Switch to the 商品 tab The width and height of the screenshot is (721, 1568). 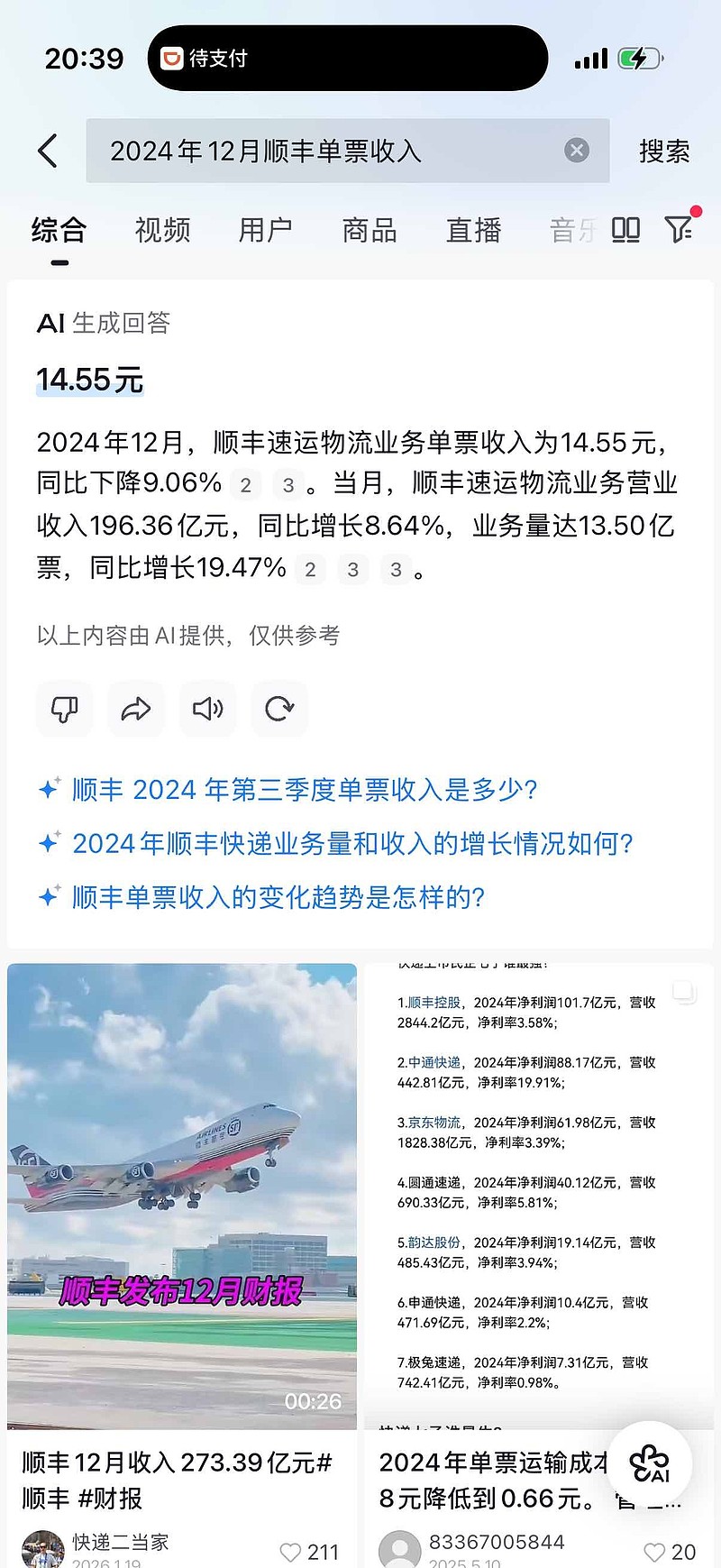[x=368, y=231]
